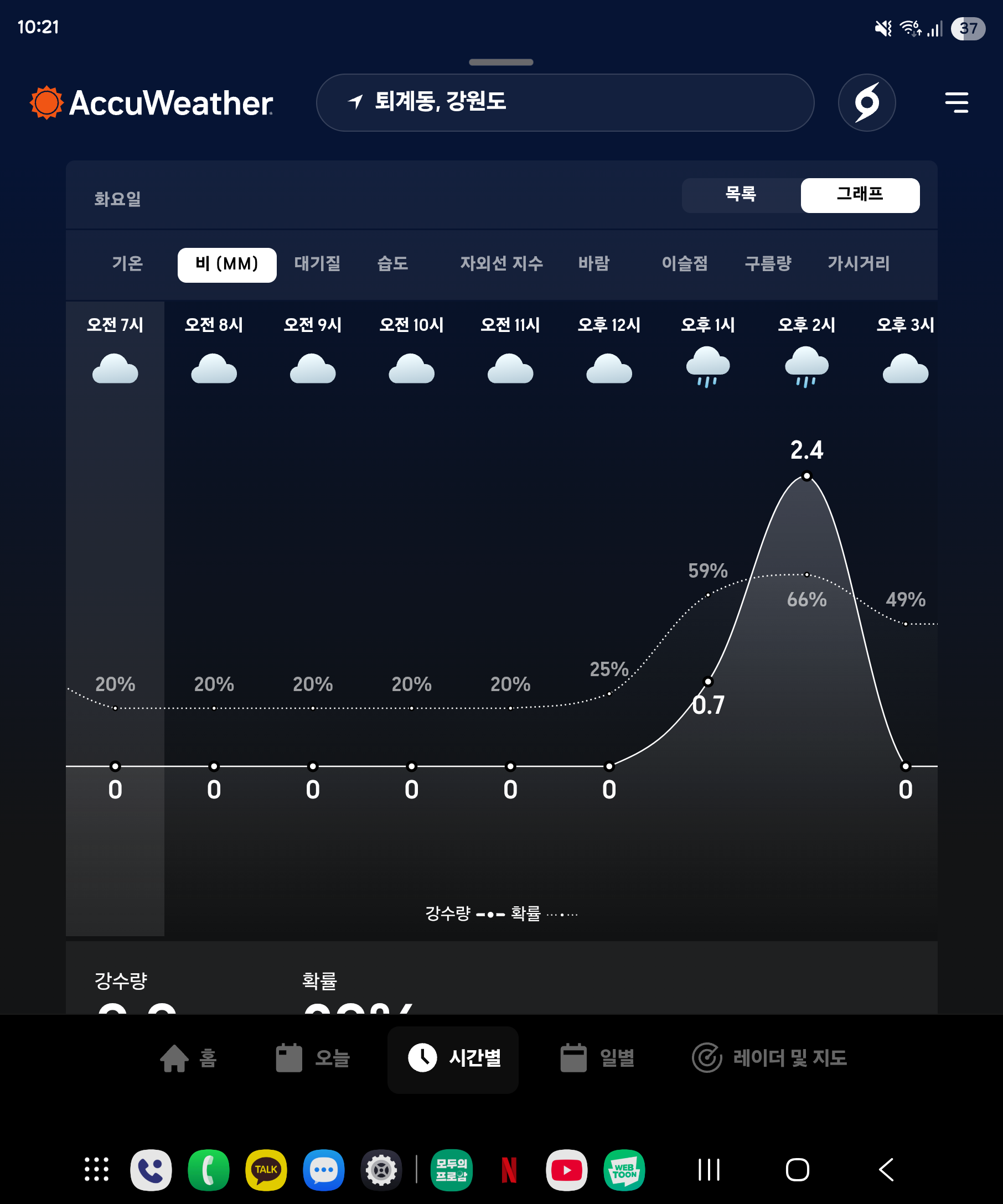This screenshot has height=1204, width=1003.
Task: Open the 오늘 today tab
Action: (313, 1058)
